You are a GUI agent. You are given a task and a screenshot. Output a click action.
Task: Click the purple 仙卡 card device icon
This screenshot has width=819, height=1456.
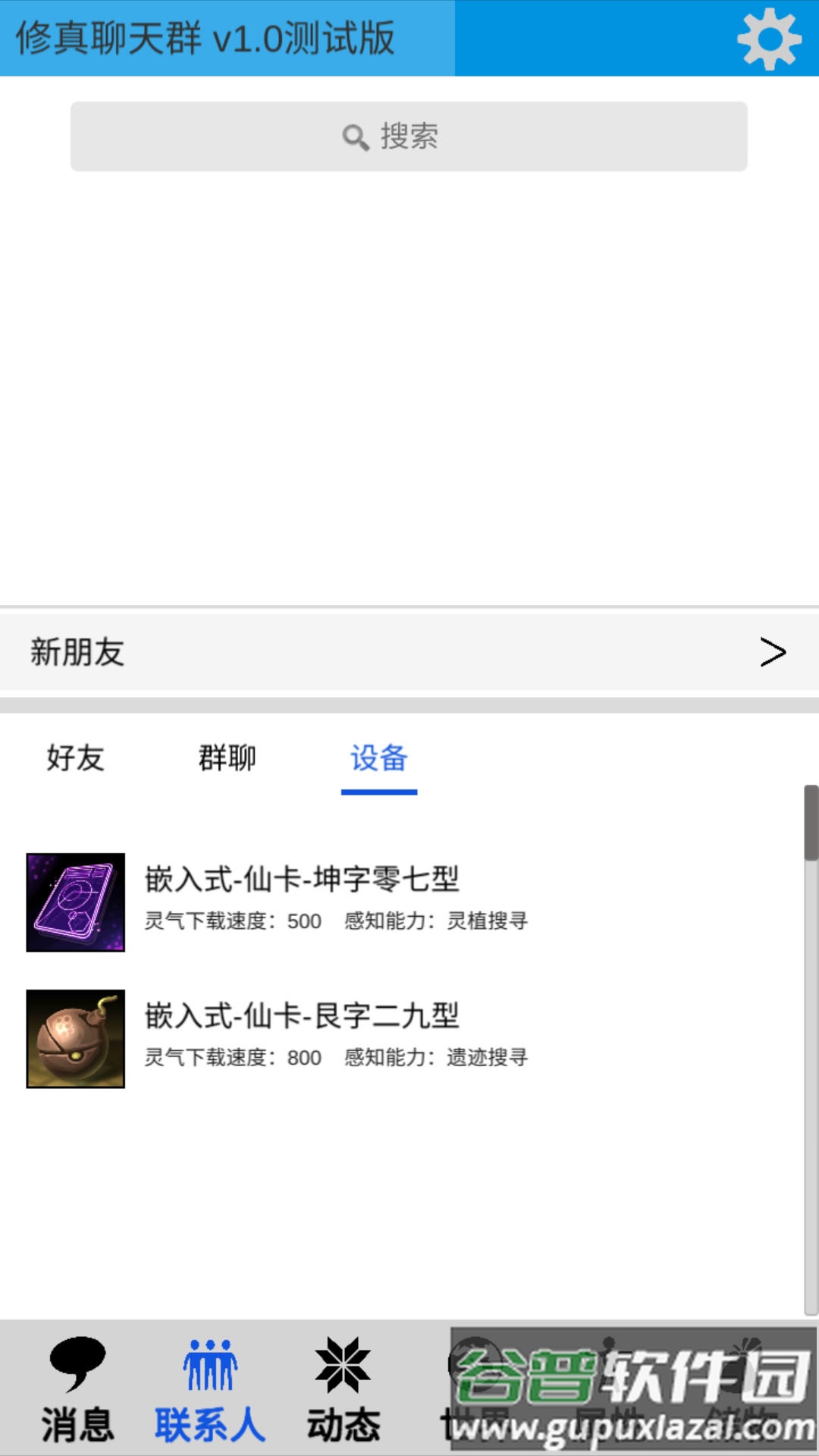(x=75, y=901)
